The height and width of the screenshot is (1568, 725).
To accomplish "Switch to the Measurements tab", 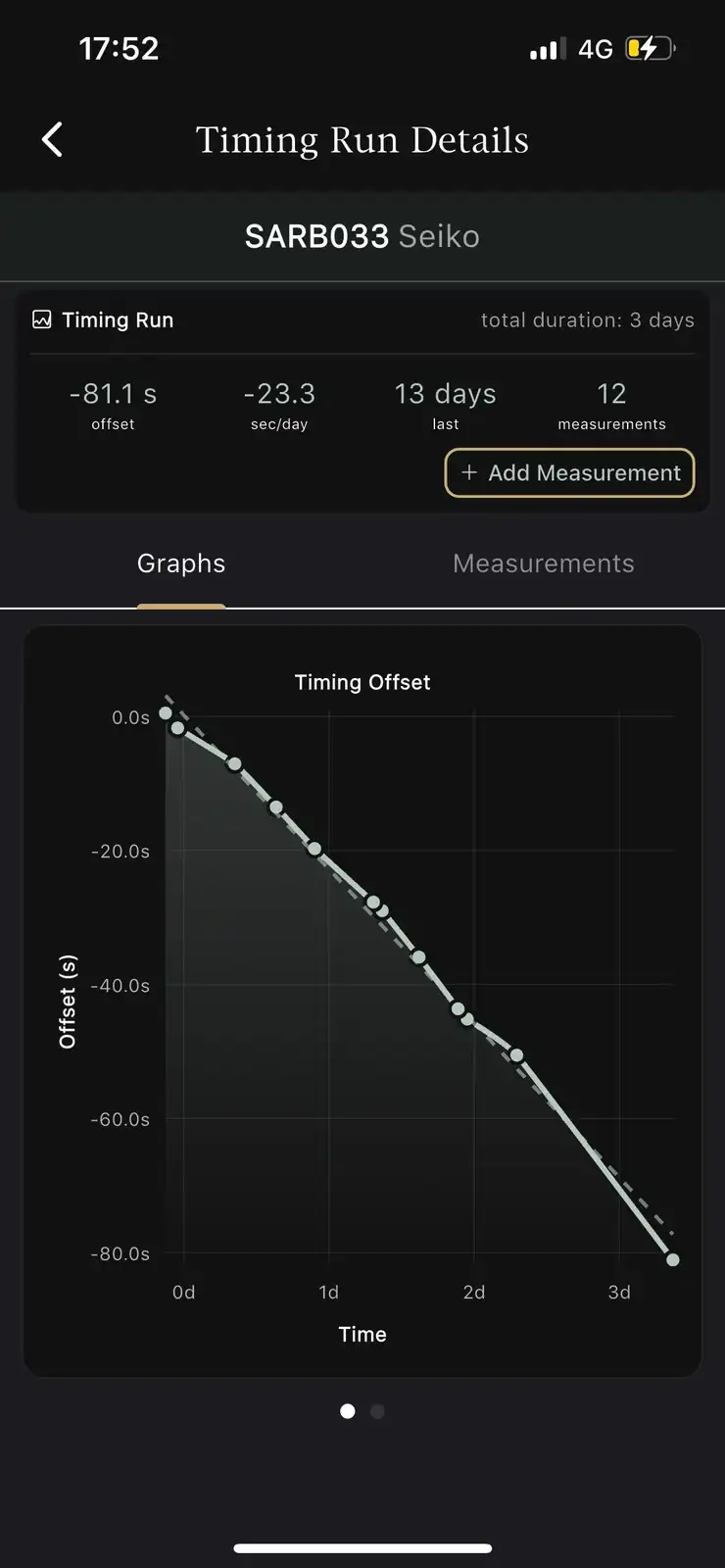I will tap(543, 563).
